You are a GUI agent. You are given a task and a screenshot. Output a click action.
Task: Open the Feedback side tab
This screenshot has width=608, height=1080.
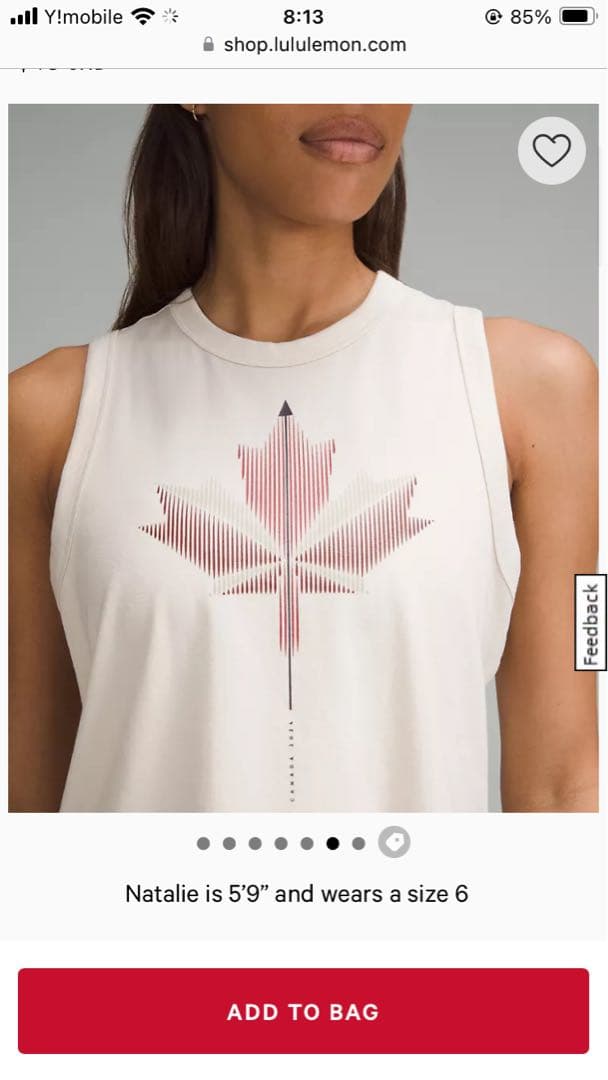(x=592, y=623)
